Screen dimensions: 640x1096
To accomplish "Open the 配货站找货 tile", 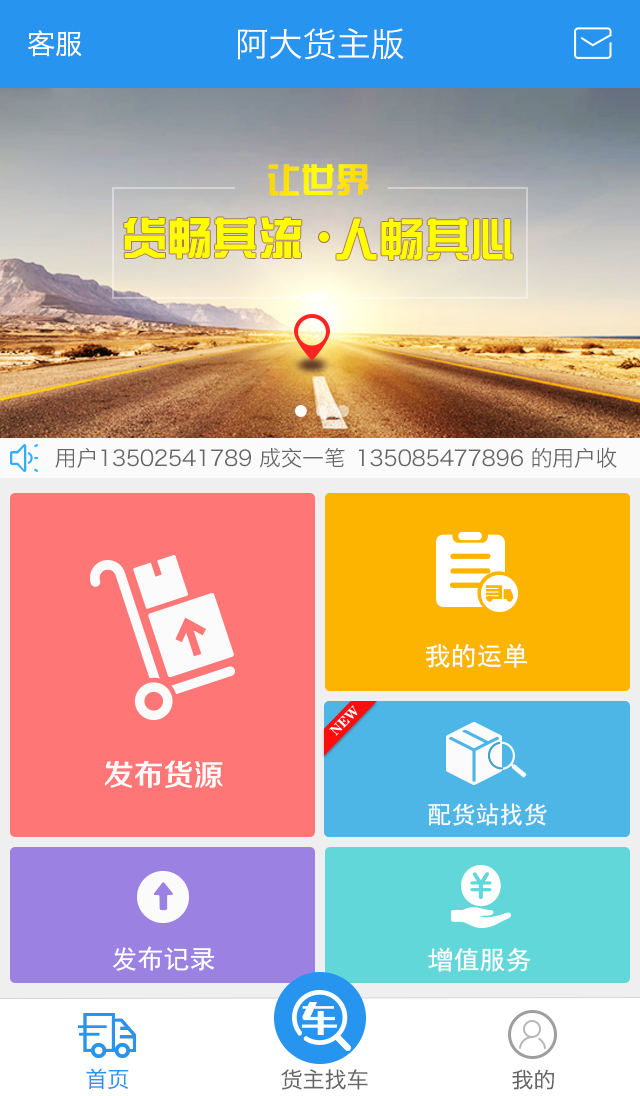I will (477, 769).
